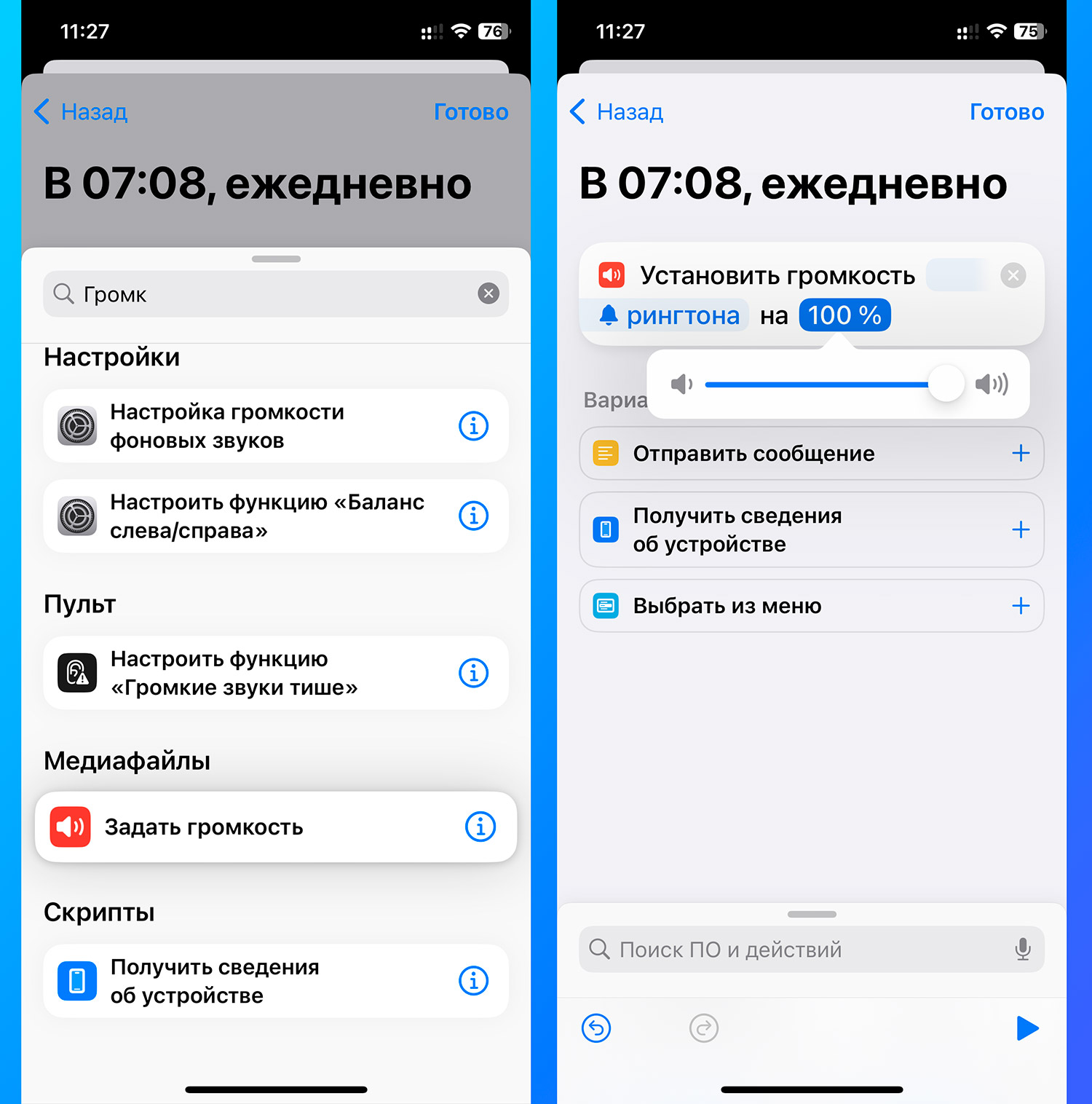Run the automation with play button
This screenshot has height=1104, width=1092.
tap(1026, 1028)
